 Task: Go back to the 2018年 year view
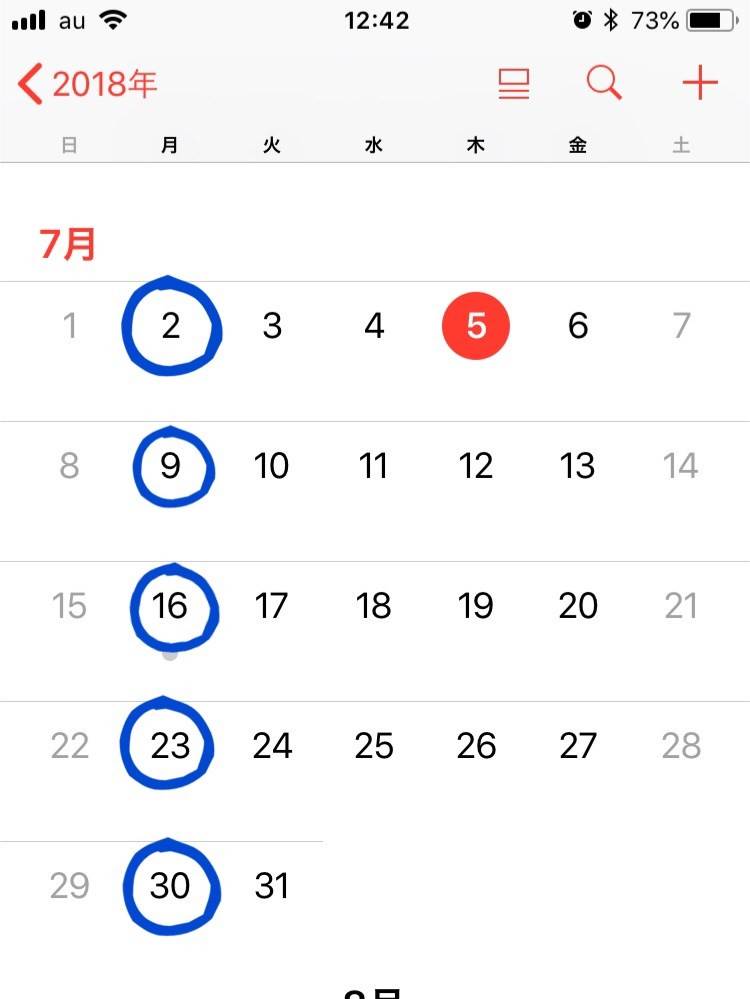88,85
